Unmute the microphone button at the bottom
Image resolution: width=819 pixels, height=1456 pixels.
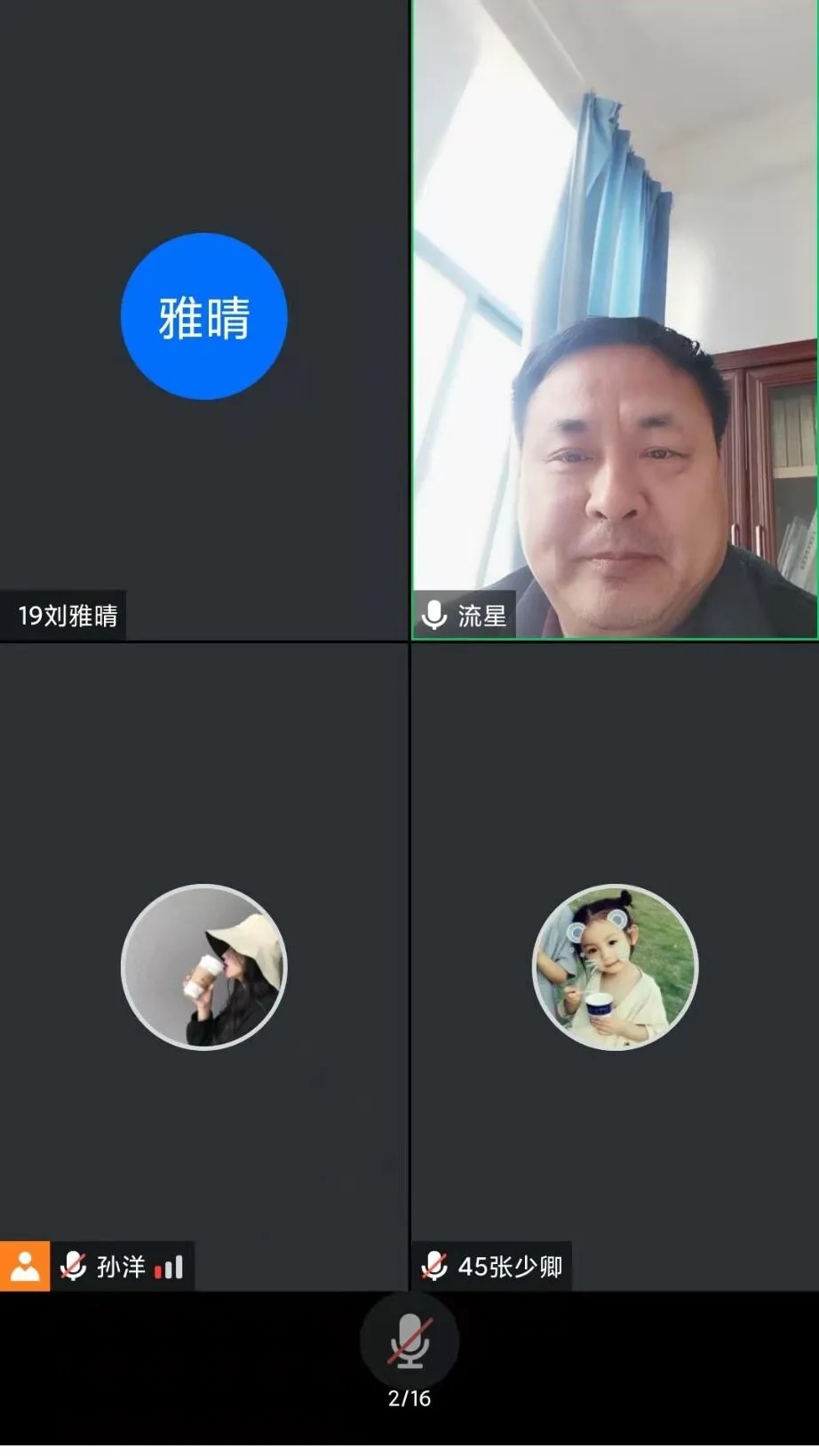[409, 1341]
